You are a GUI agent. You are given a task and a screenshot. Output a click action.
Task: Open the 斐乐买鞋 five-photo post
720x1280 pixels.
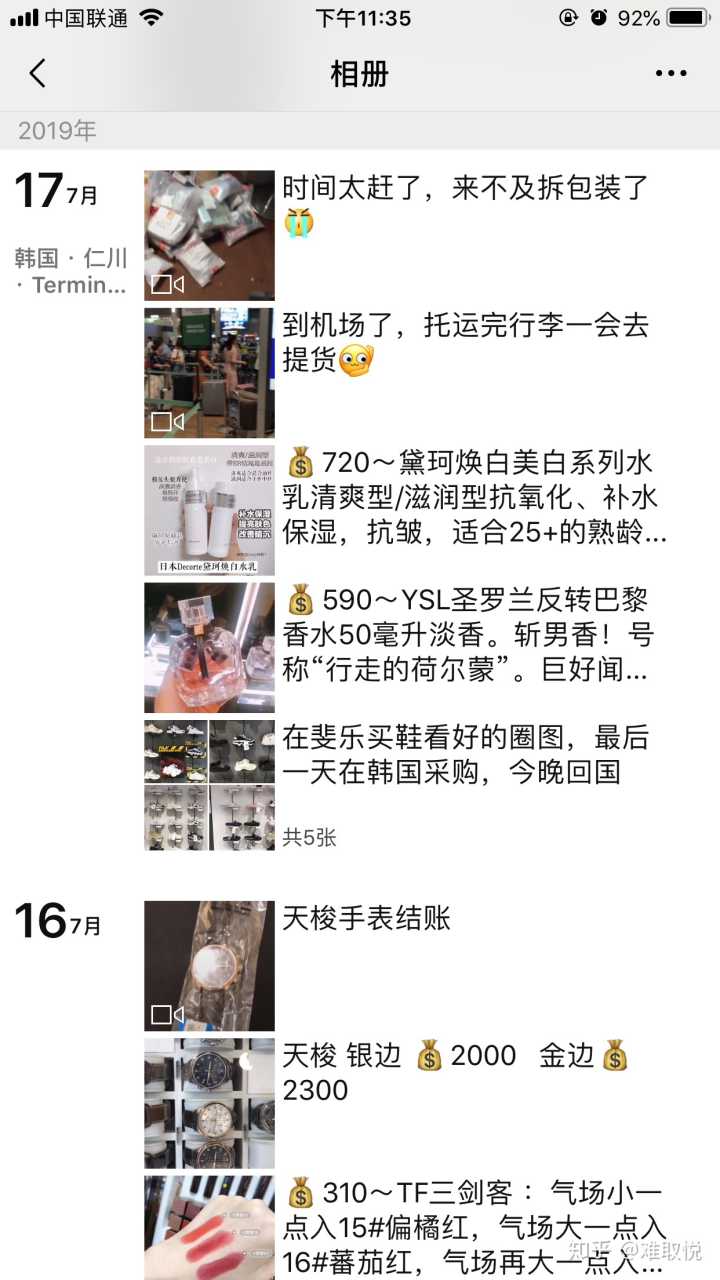209,785
